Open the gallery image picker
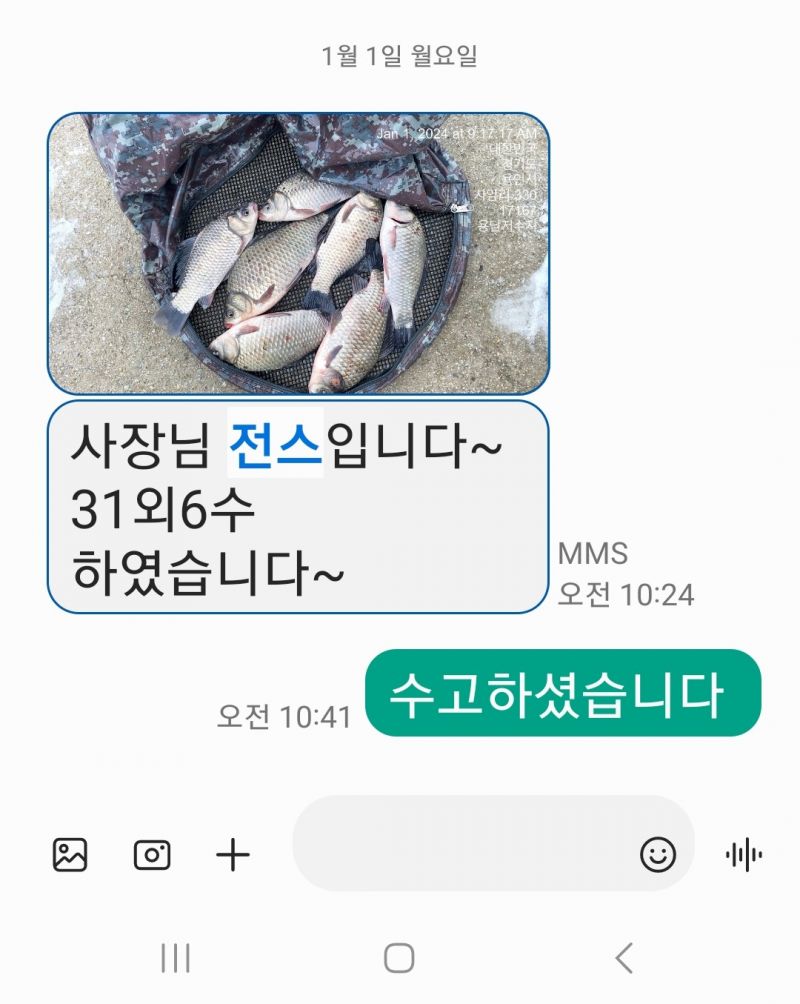The height and width of the screenshot is (1004, 800). coord(70,855)
